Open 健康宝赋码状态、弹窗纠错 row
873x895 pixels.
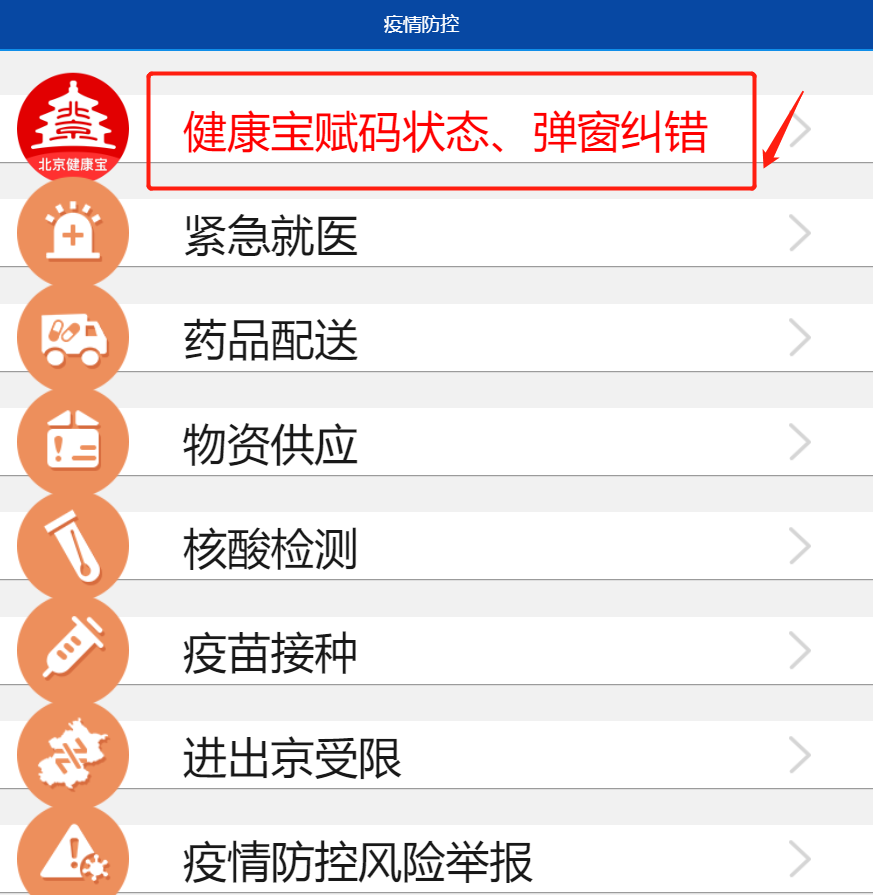(x=445, y=131)
